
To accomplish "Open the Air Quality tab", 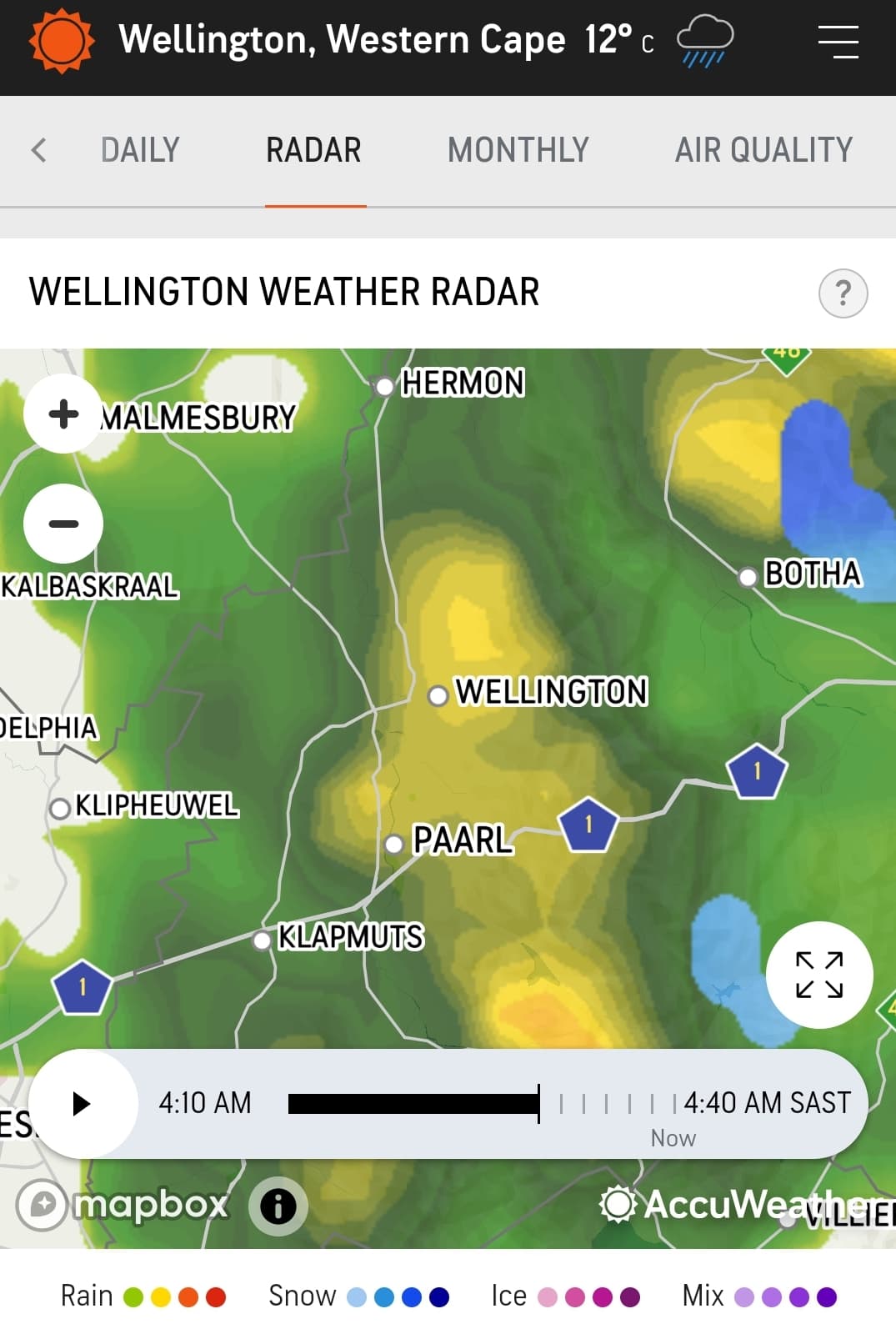I will (x=763, y=150).
